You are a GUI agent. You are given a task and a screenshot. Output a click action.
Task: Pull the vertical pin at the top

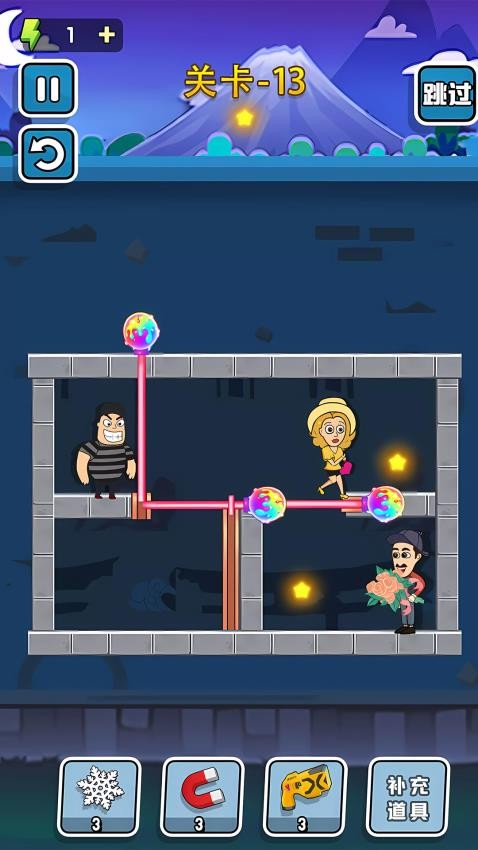[141, 331]
